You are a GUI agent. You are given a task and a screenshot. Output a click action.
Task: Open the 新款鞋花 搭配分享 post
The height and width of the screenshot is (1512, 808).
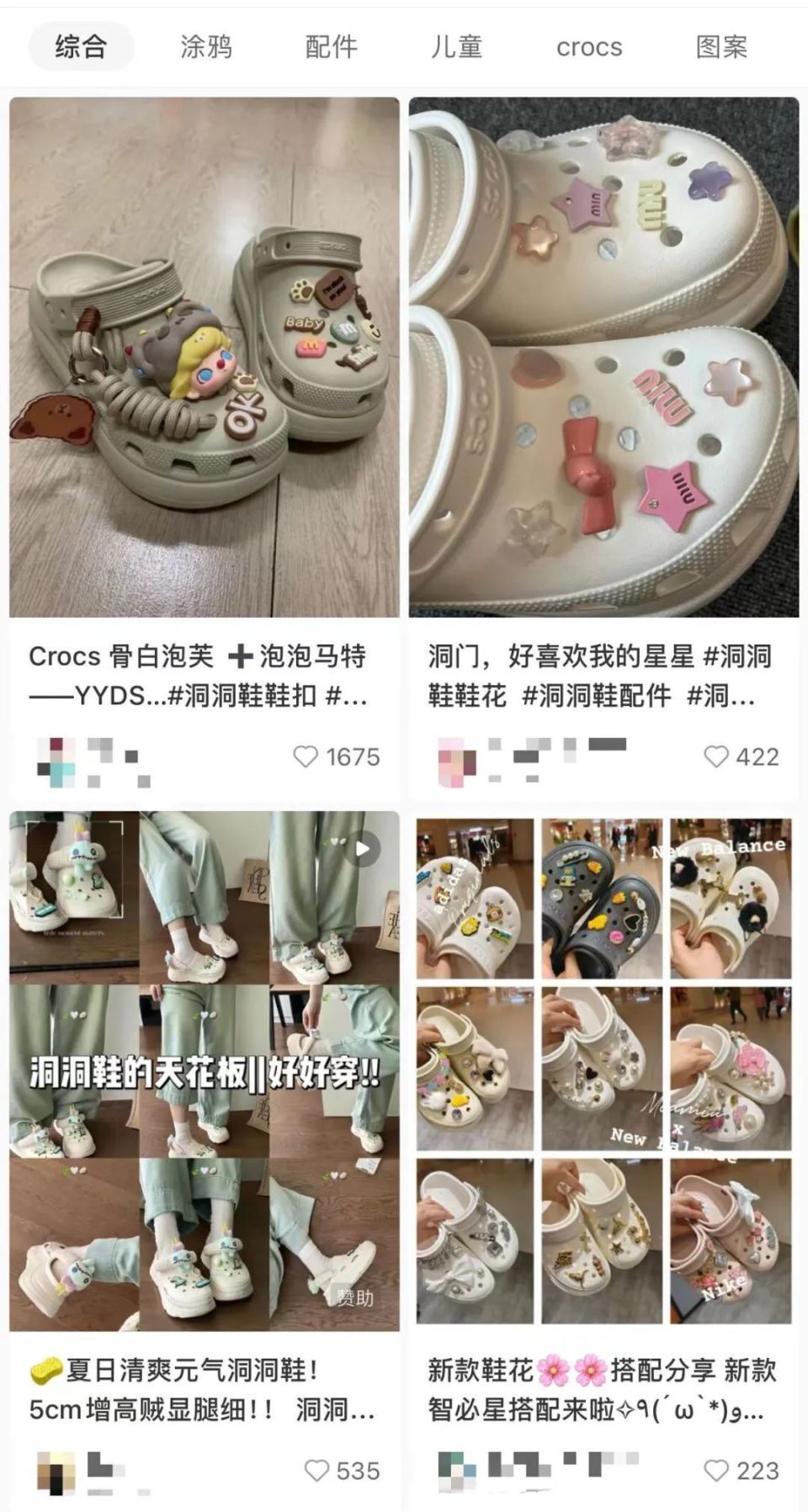coord(603,1070)
